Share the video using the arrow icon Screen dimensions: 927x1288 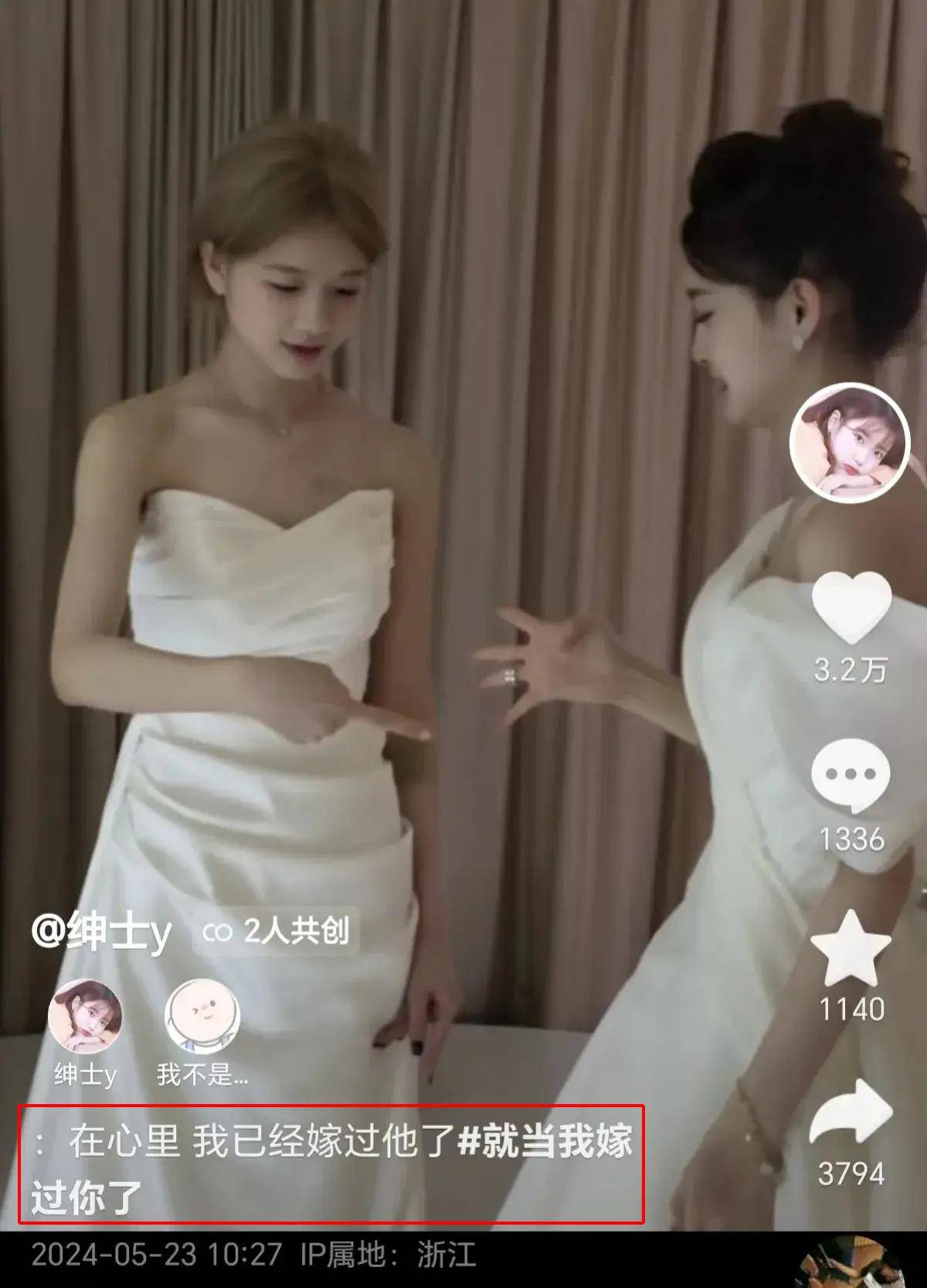(x=851, y=1113)
